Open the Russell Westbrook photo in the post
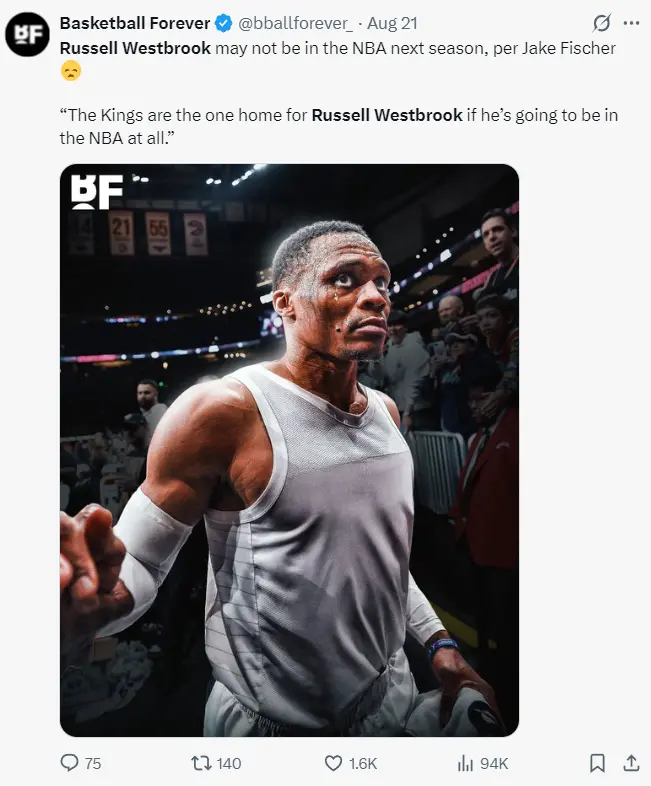 point(289,450)
